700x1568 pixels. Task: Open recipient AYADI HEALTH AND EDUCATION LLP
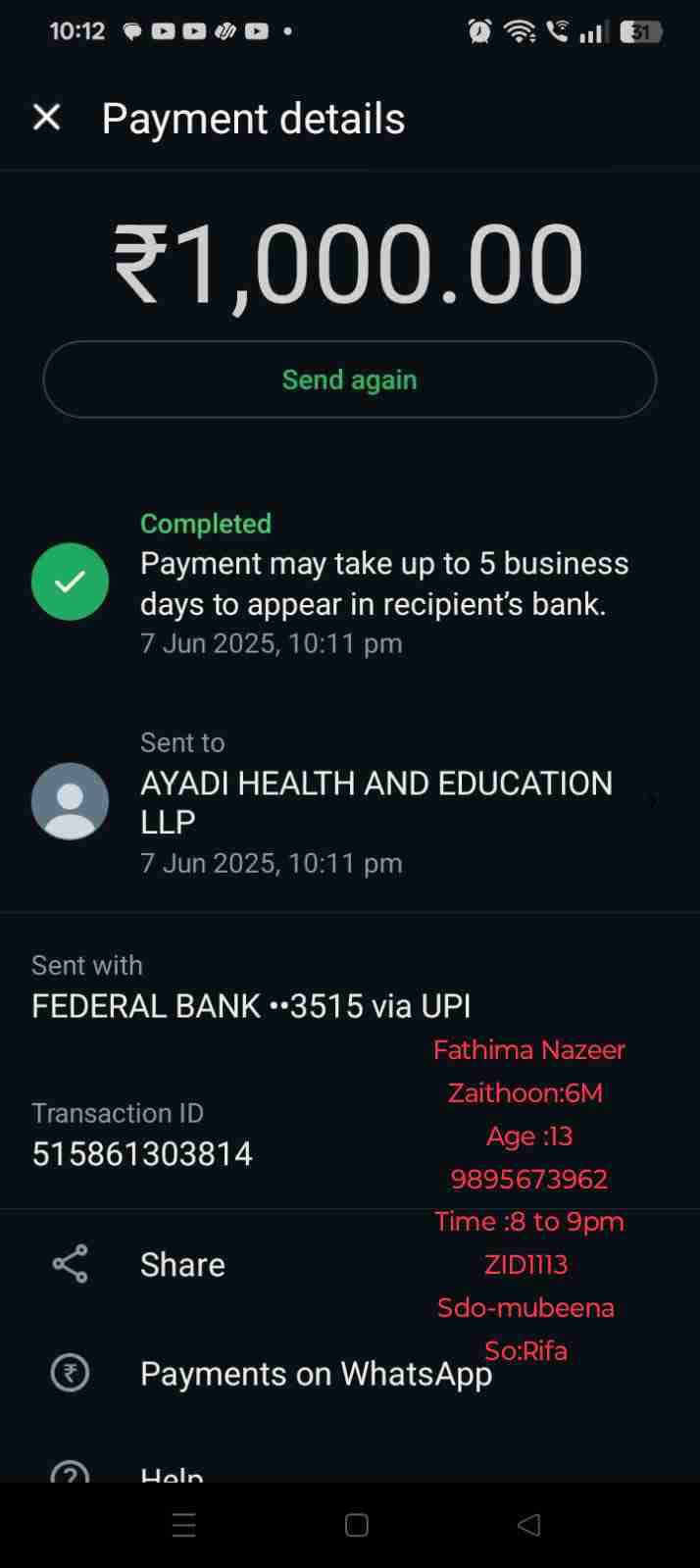click(375, 802)
